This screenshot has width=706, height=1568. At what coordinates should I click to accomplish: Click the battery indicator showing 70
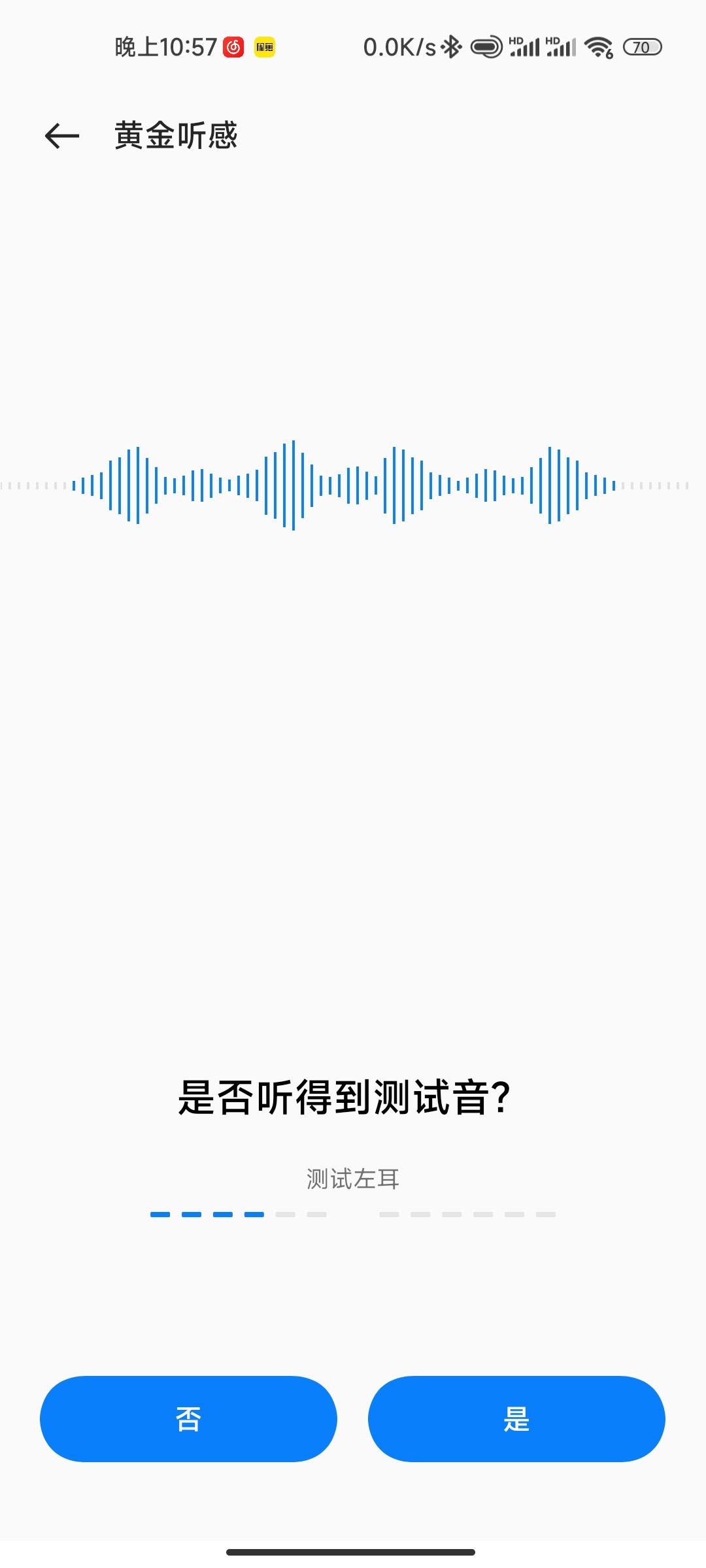[x=643, y=46]
